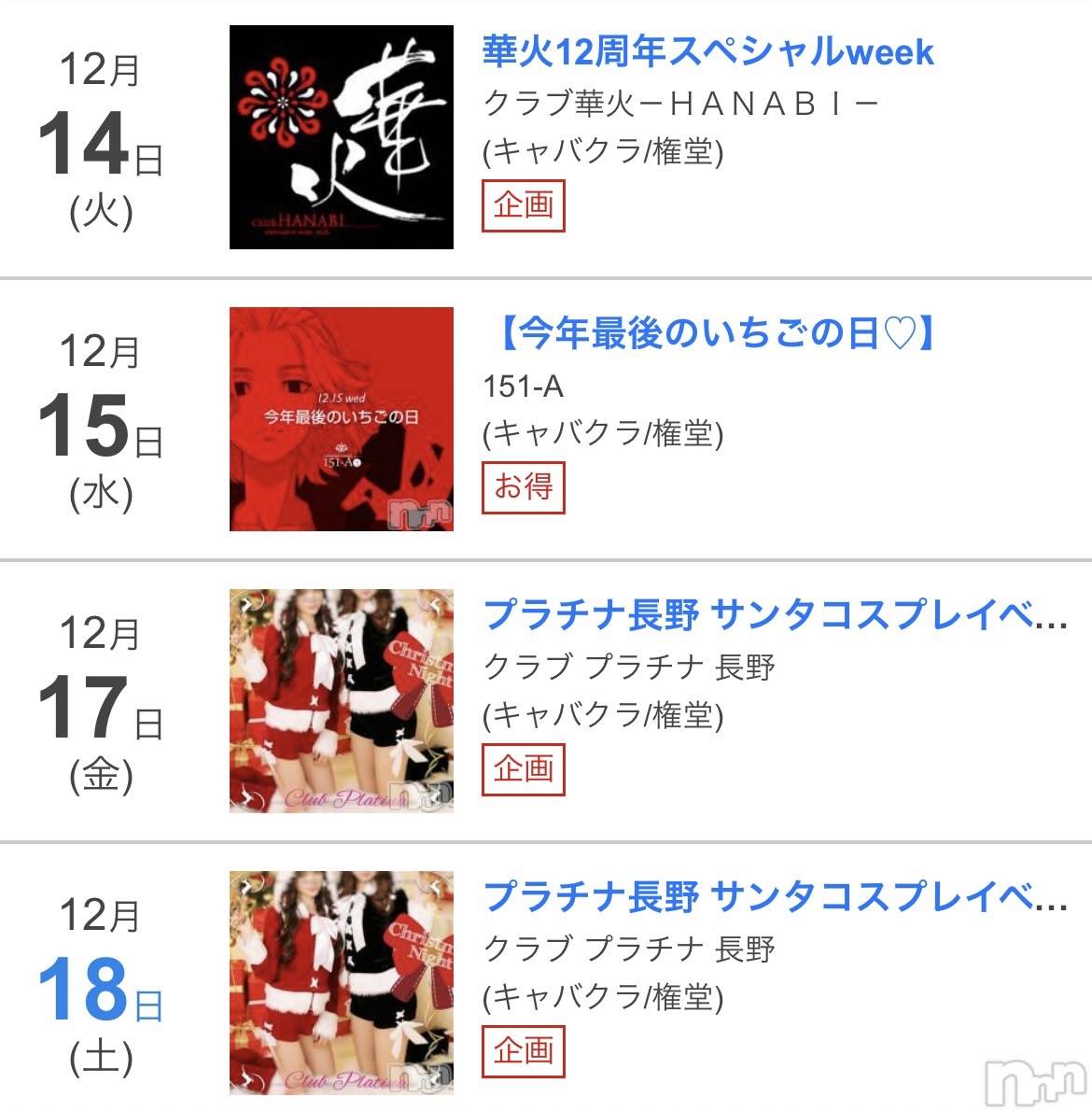The image size is (1092, 1111).
Task: Tap the Club HANABI event thumbnail
Action: (342, 137)
